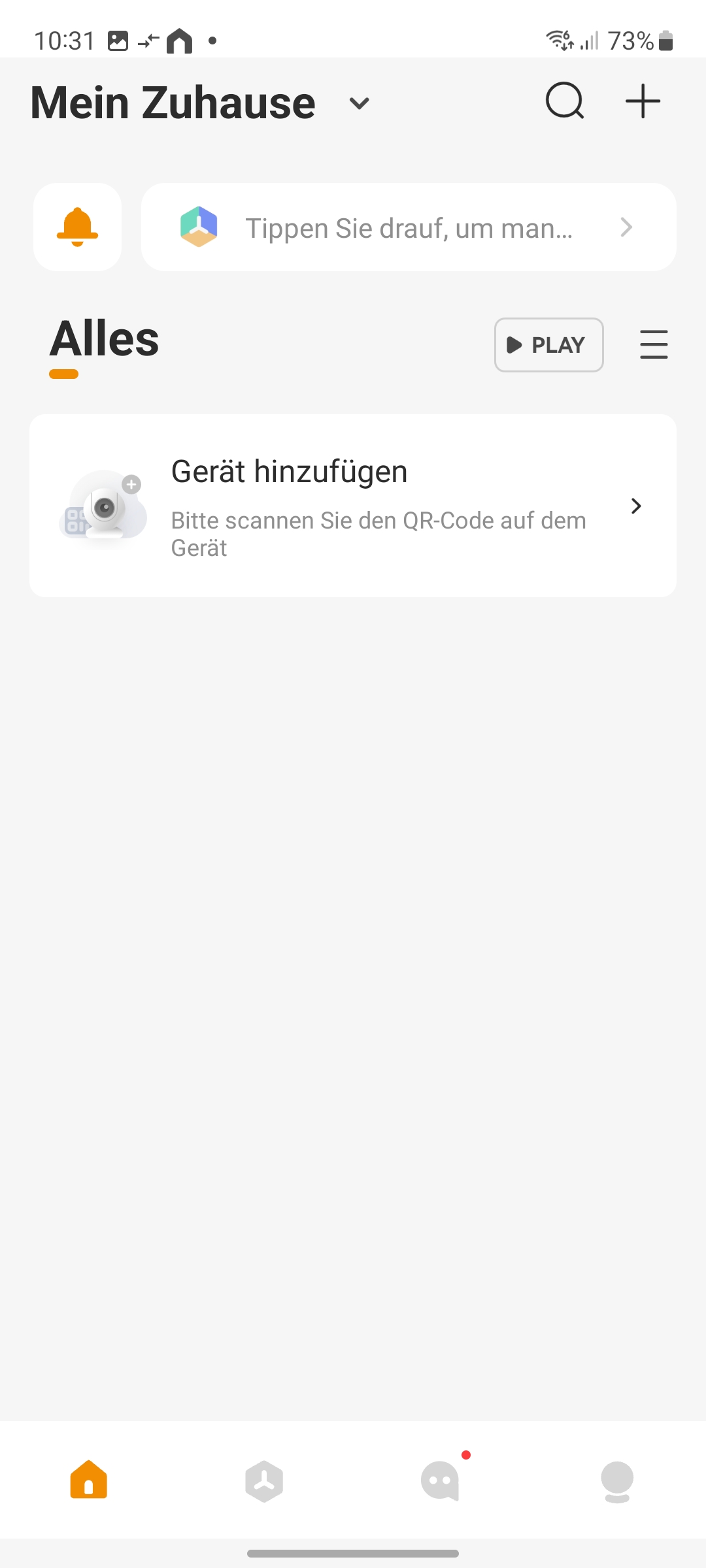Start the PLAY button
This screenshot has height=1568, width=706.
point(548,345)
